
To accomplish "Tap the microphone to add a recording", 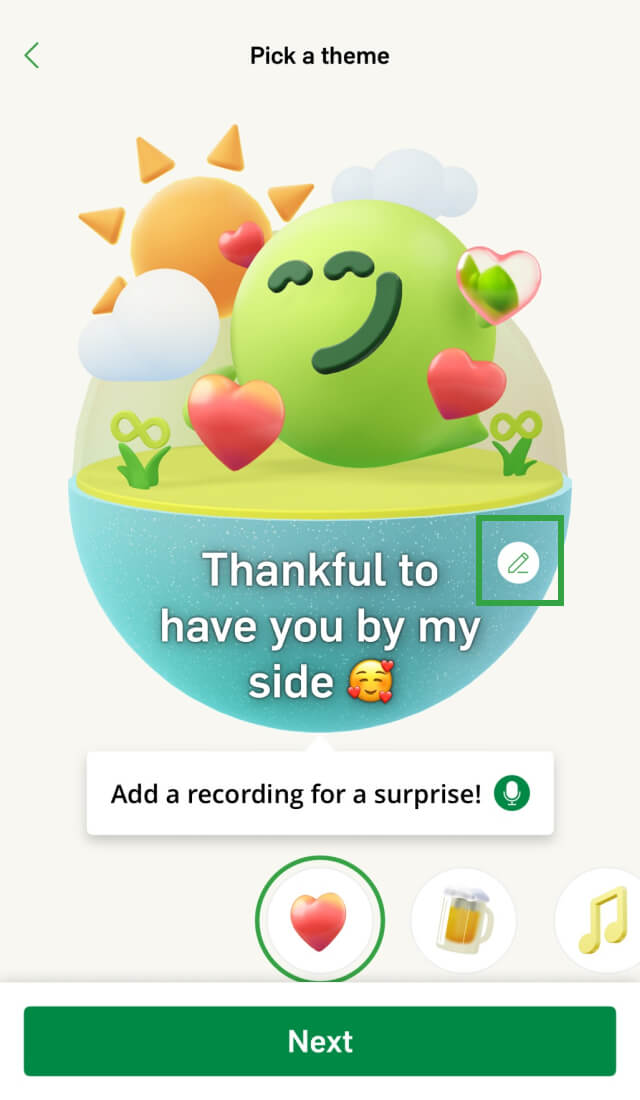I will (512, 794).
